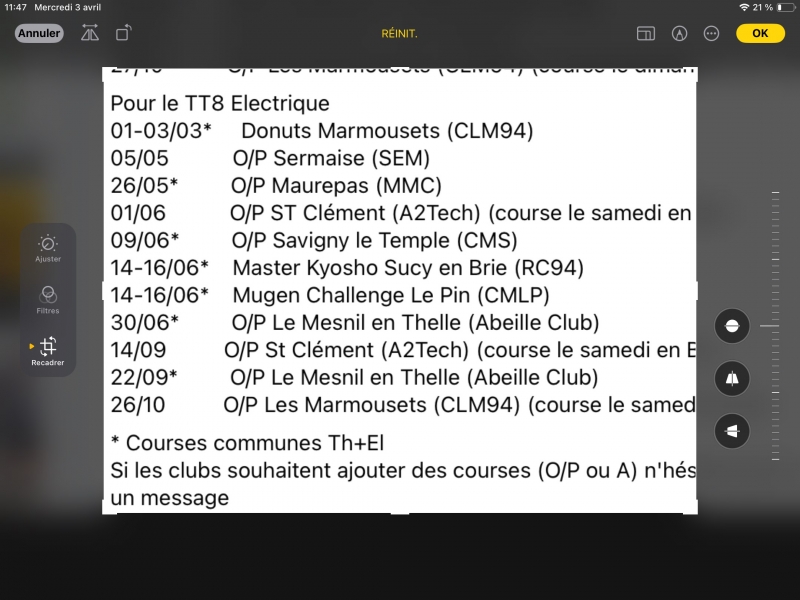Screen dimensions: 800x600
Task: Tap the straighten angle slider ruler
Action: pyautogui.click(x=775, y=326)
